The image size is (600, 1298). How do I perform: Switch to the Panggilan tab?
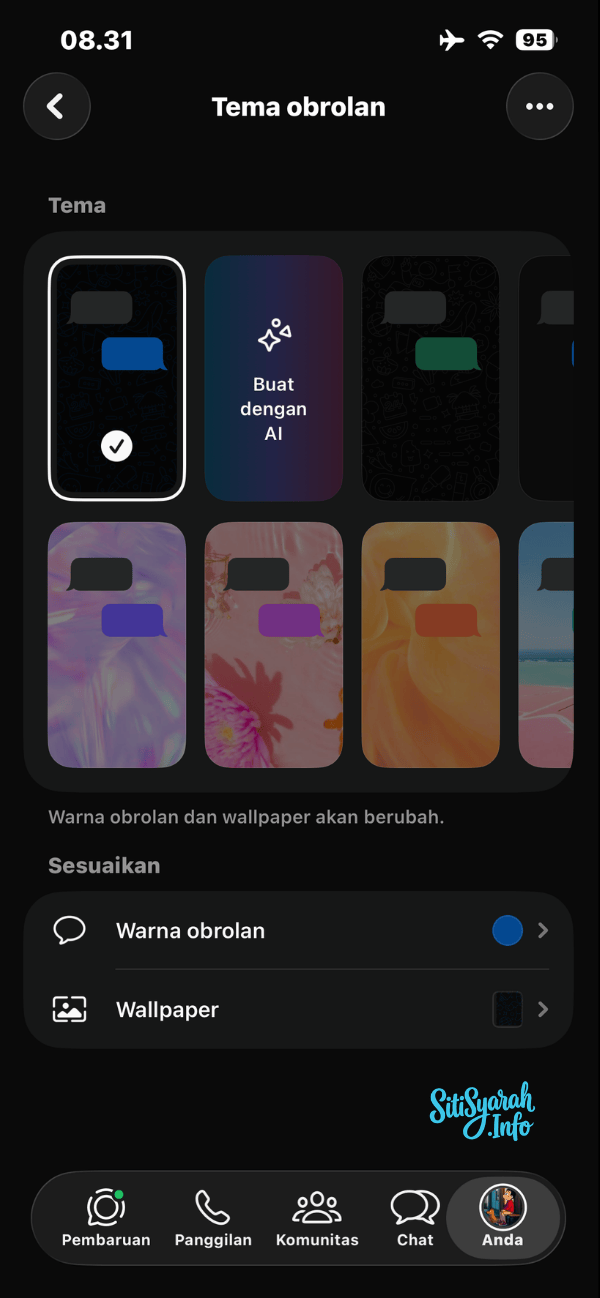point(213,1217)
